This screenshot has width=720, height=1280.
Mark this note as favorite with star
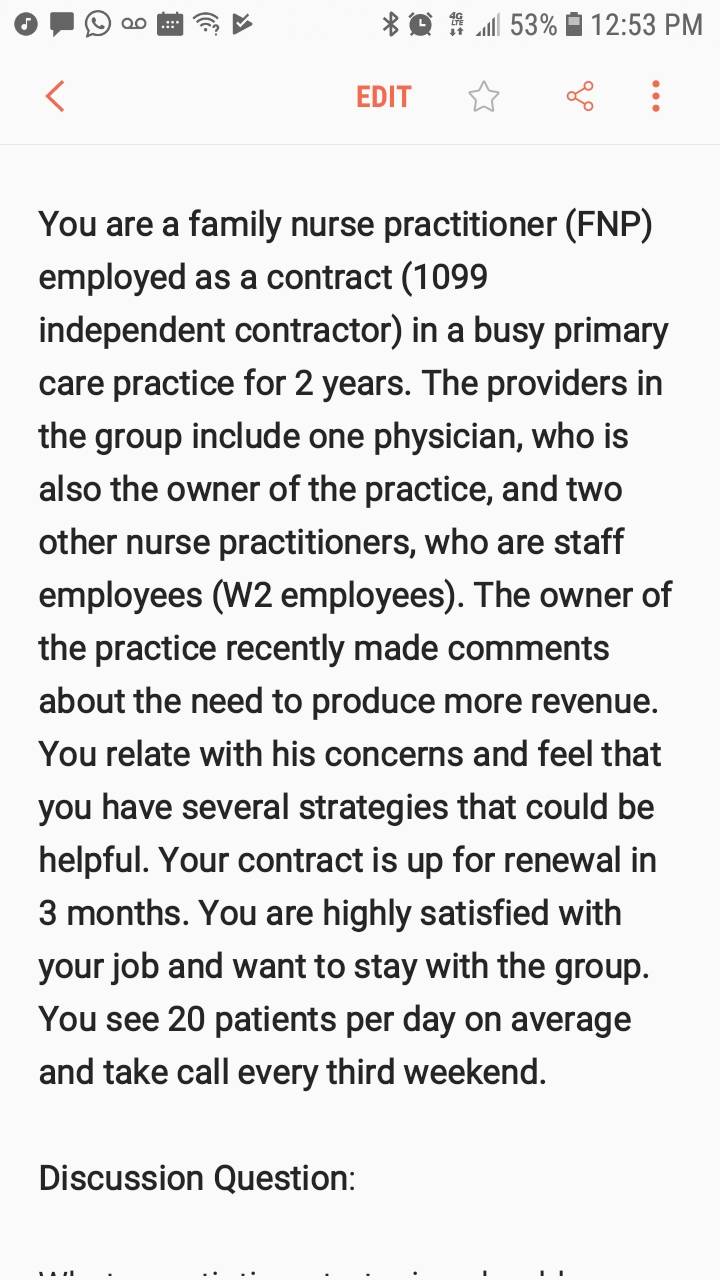click(x=484, y=96)
